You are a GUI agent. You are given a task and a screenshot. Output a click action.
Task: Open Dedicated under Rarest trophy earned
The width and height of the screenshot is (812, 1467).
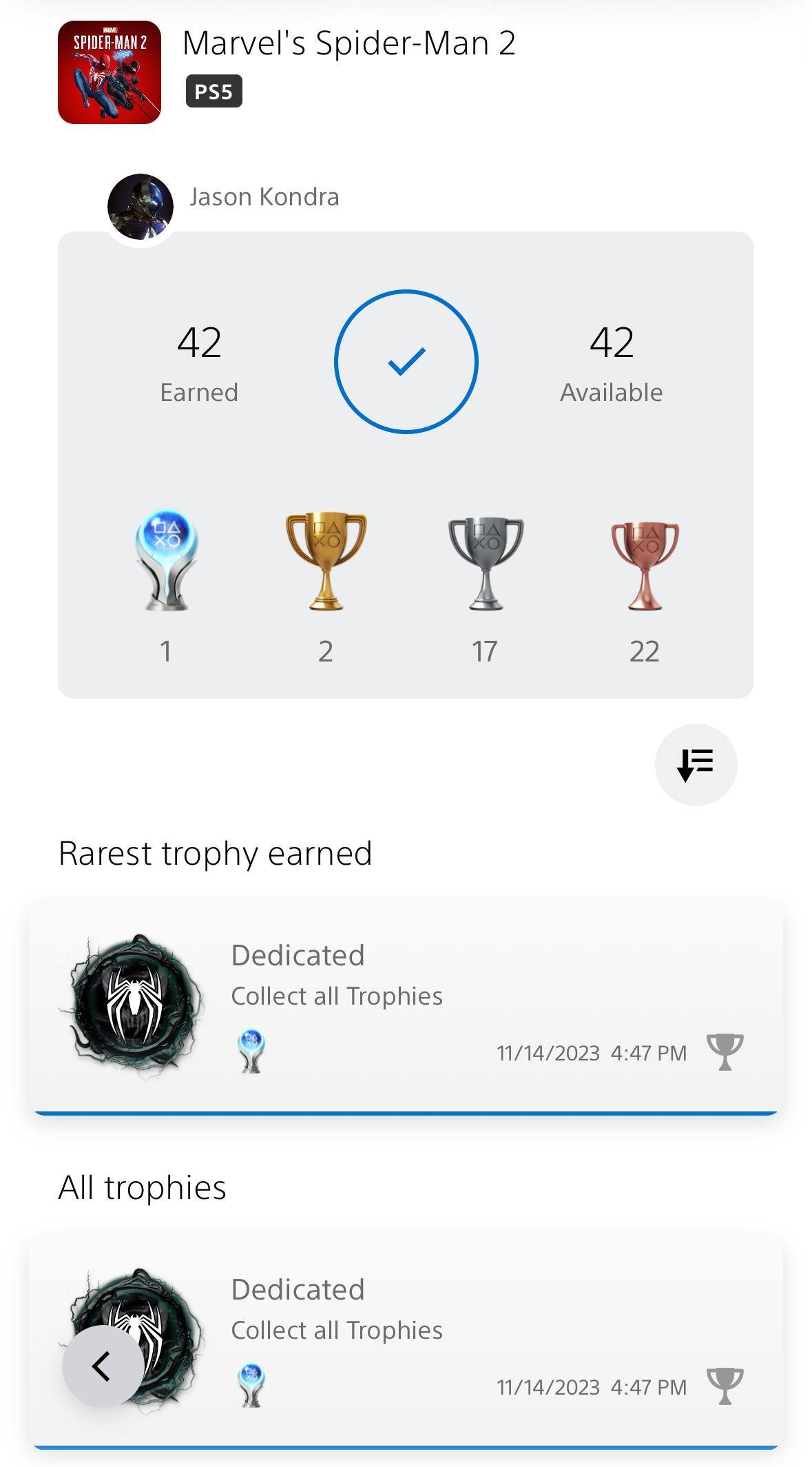coord(405,1005)
